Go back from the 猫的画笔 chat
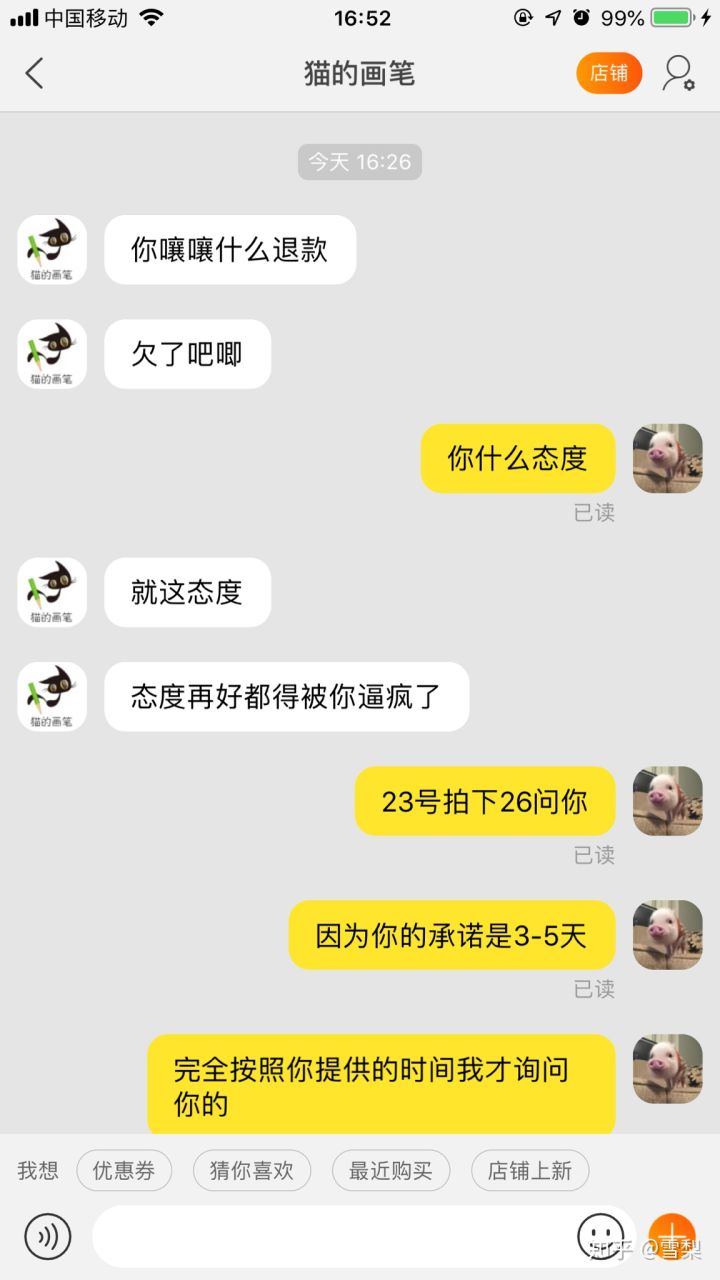Screen dimensions: 720x1280 [35, 73]
